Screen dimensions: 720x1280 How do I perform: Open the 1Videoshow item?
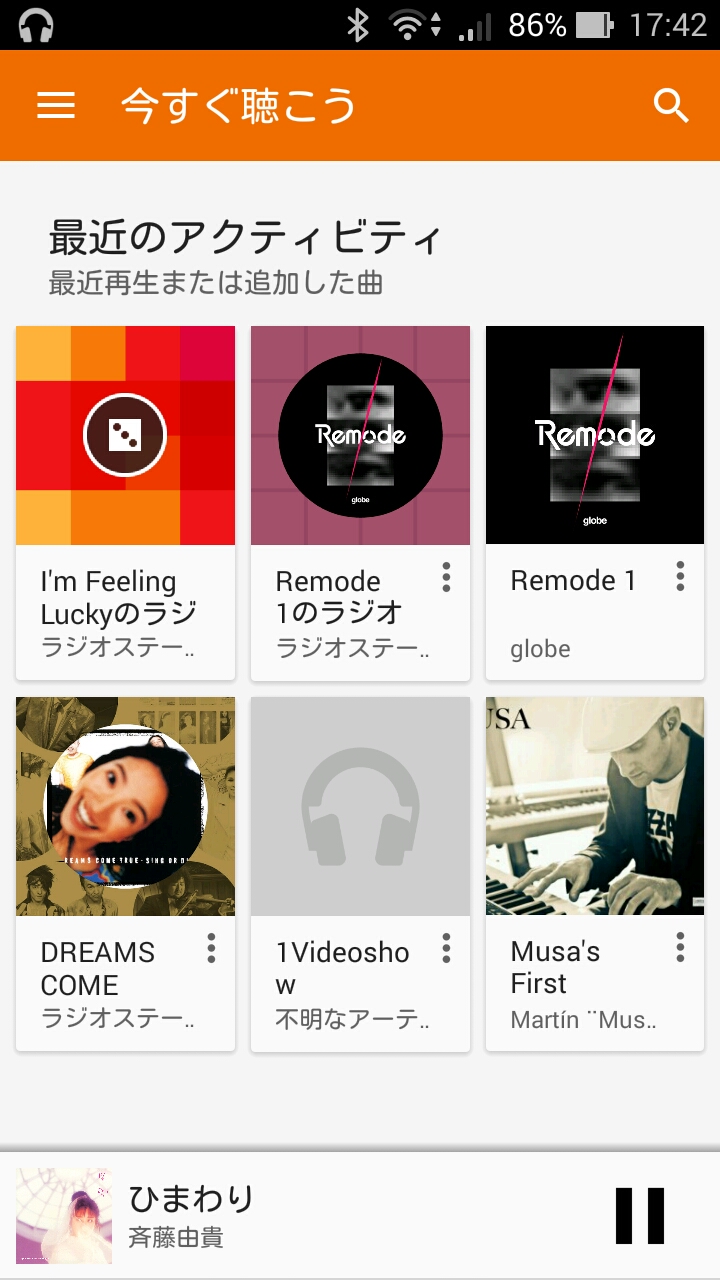pos(360,806)
